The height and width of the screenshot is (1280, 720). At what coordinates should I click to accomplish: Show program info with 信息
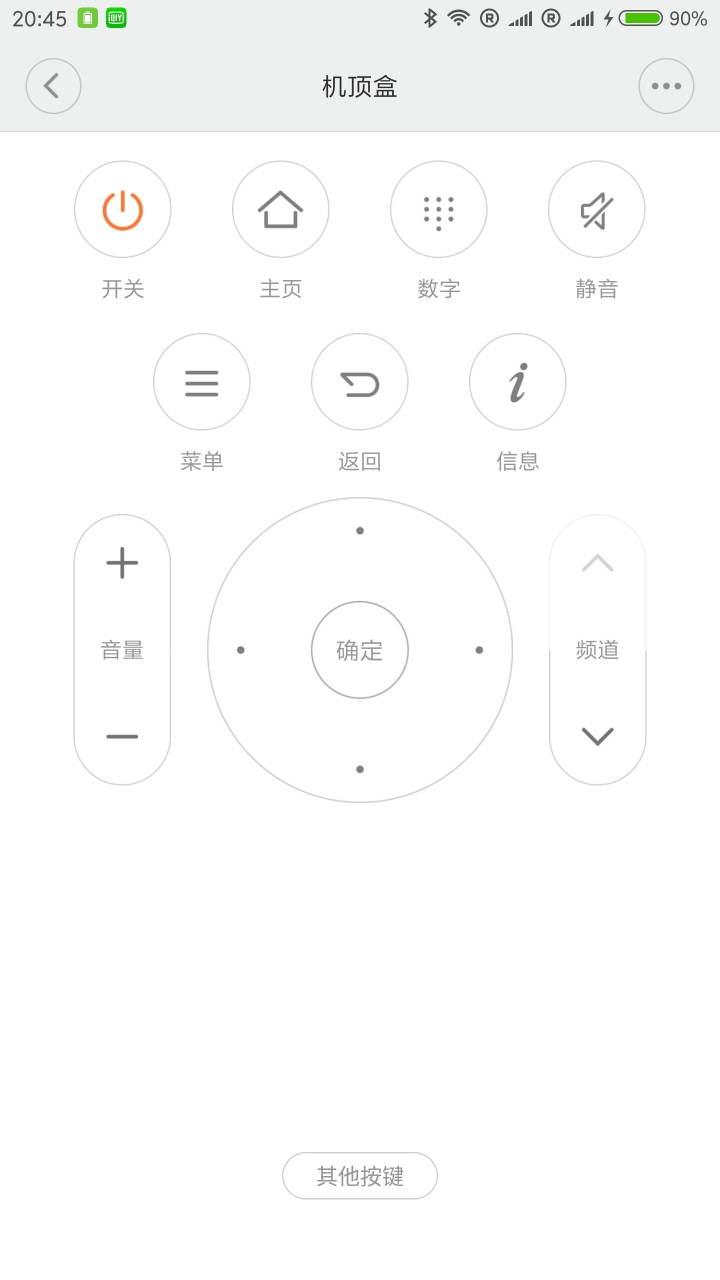point(518,382)
